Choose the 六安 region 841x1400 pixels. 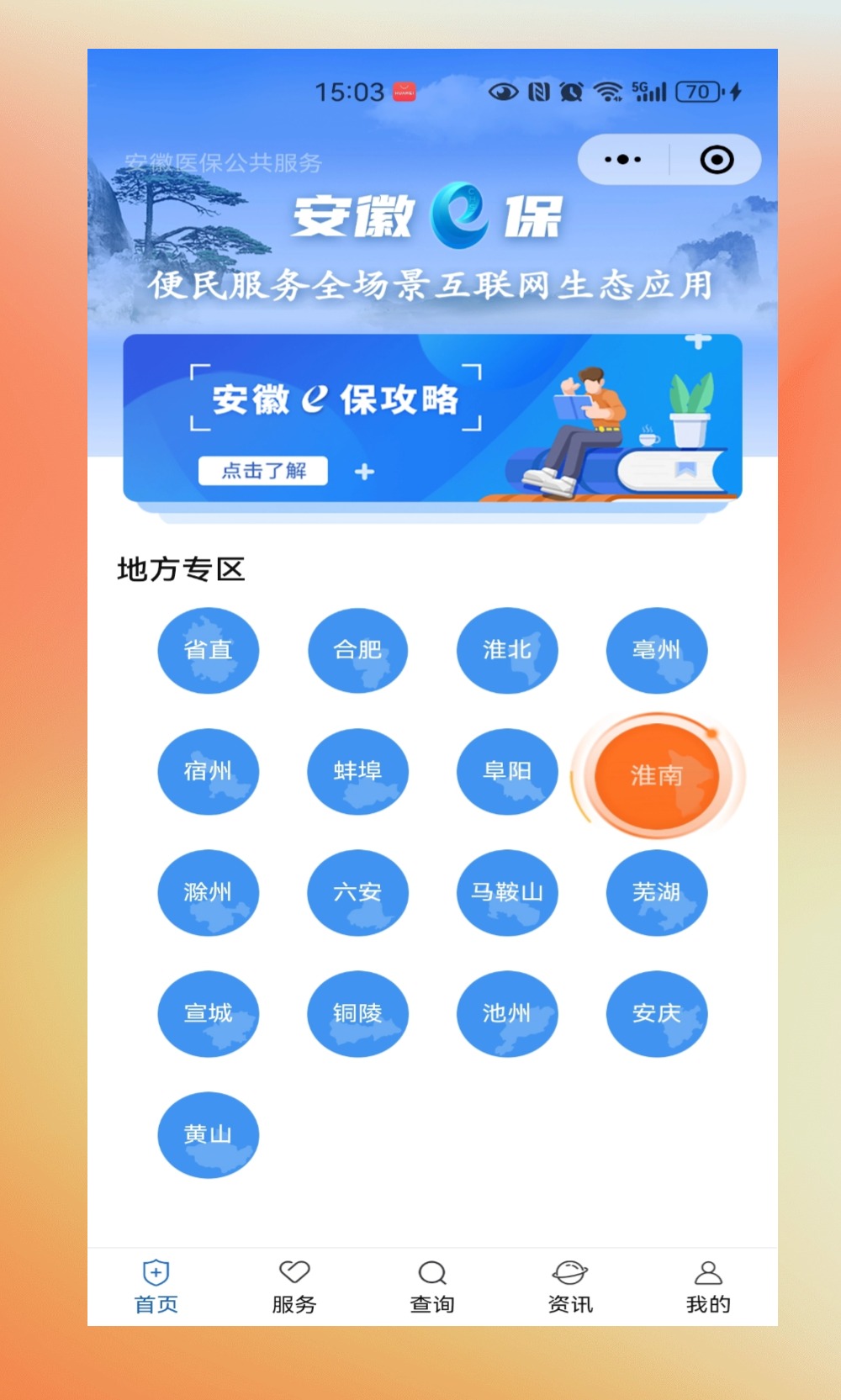(x=357, y=892)
